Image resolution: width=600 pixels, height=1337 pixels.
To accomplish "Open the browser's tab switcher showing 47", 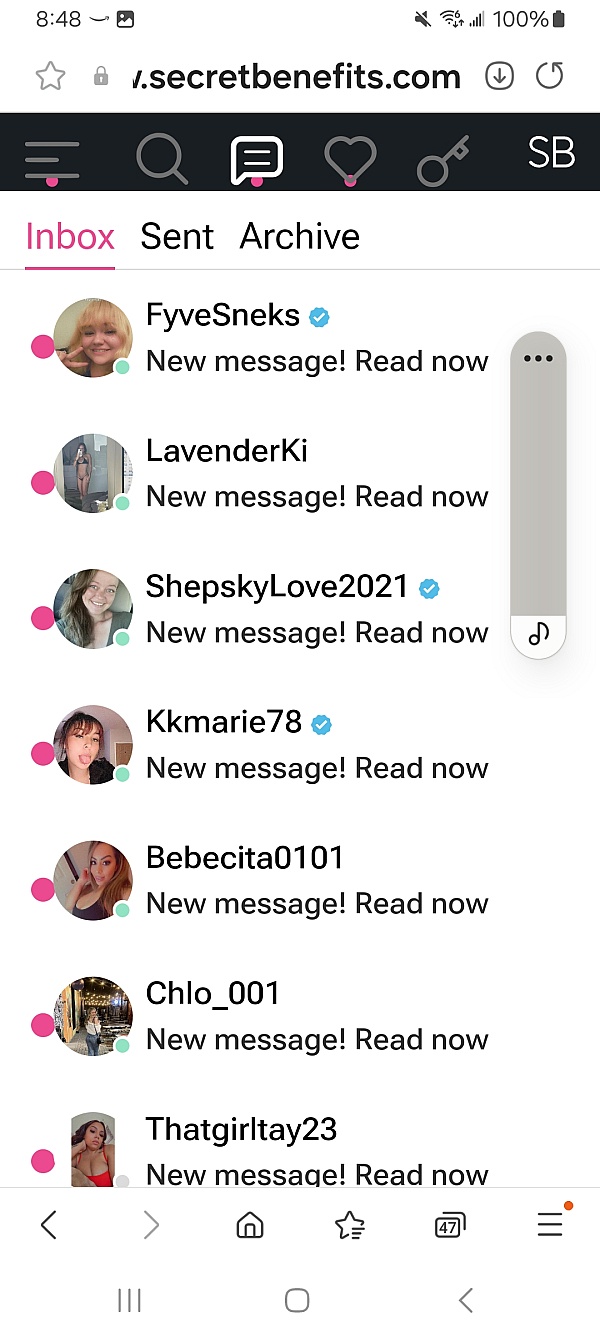I will pyautogui.click(x=450, y=1225).
